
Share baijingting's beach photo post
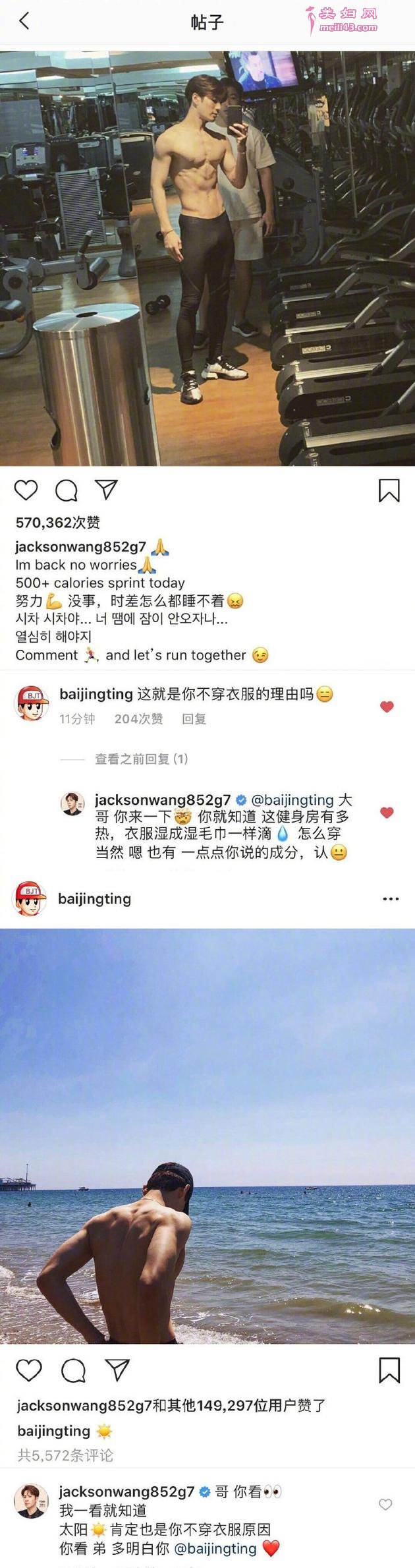(117, 1370)
